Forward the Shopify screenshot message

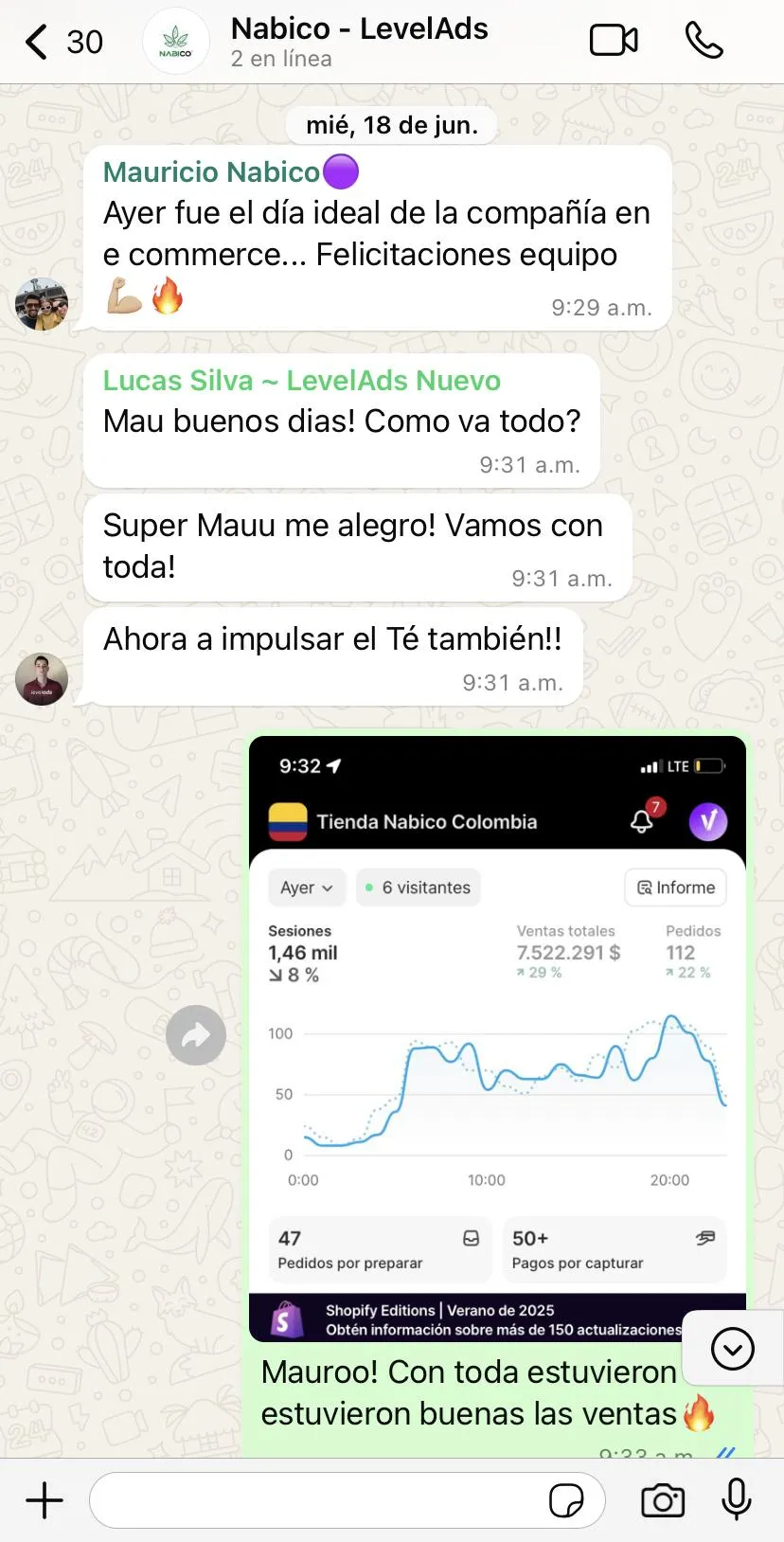[196, 1035]
